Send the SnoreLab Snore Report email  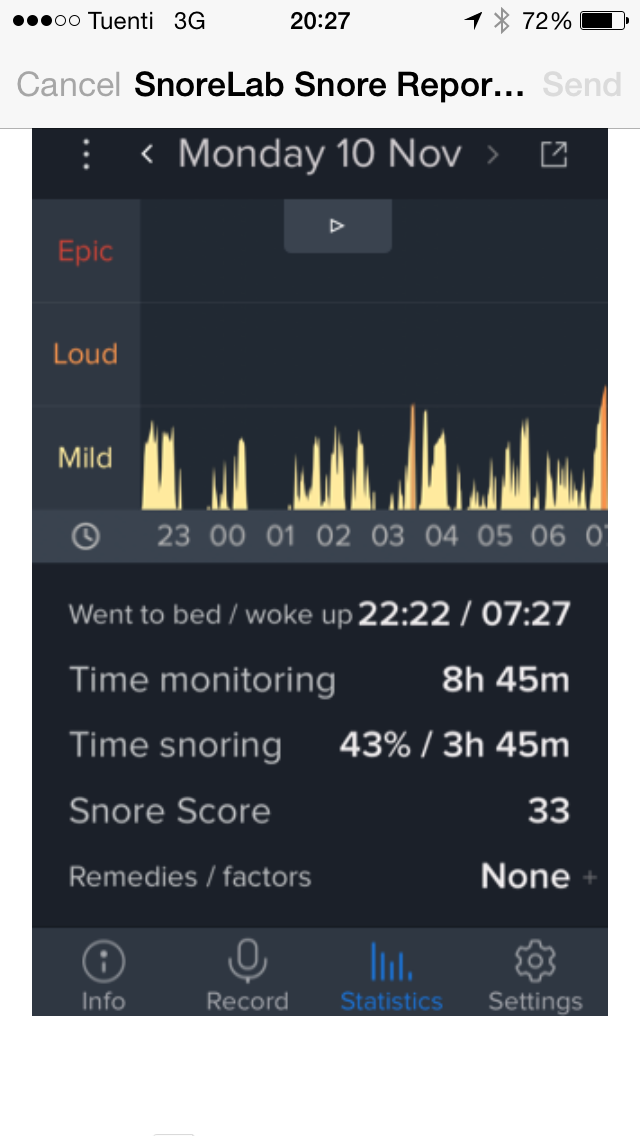pos(582,85)
